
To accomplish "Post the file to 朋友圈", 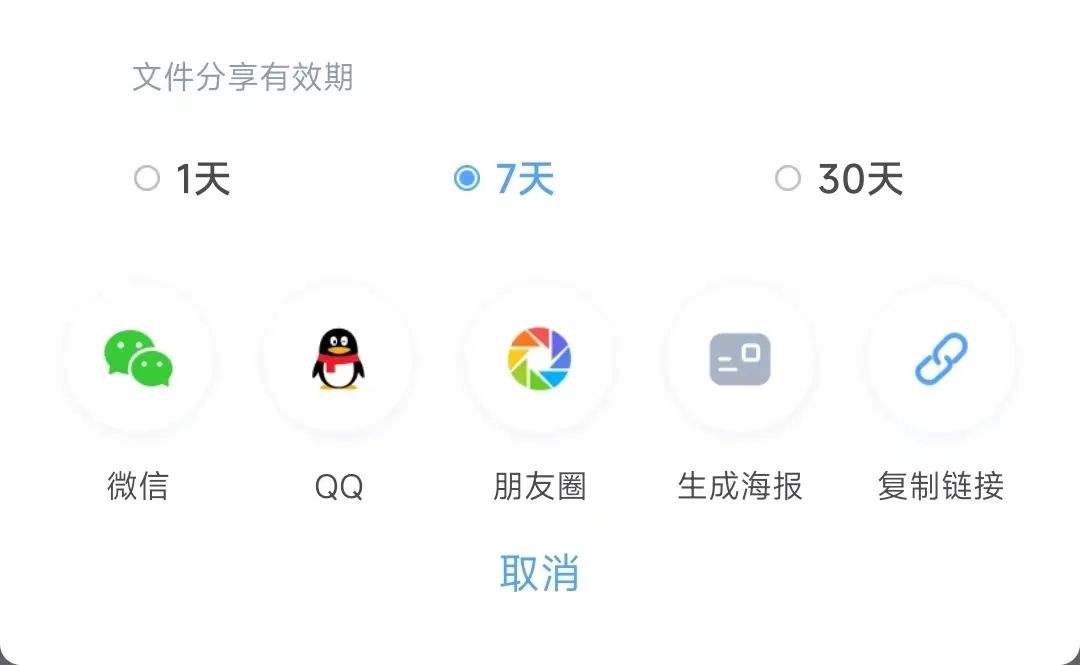I will pos(539,359).
